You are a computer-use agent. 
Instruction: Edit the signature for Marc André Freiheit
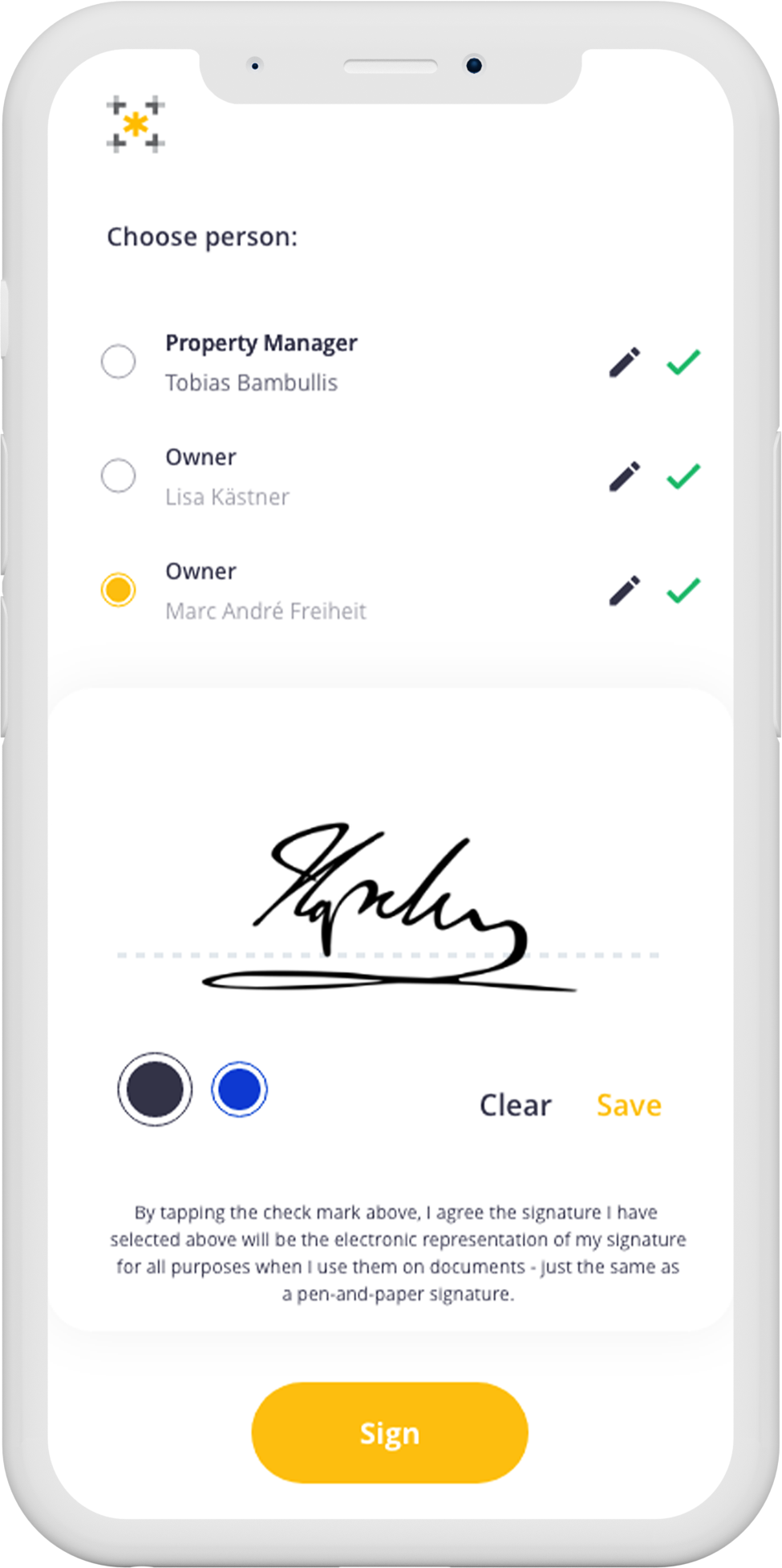[x=625, y=590]
